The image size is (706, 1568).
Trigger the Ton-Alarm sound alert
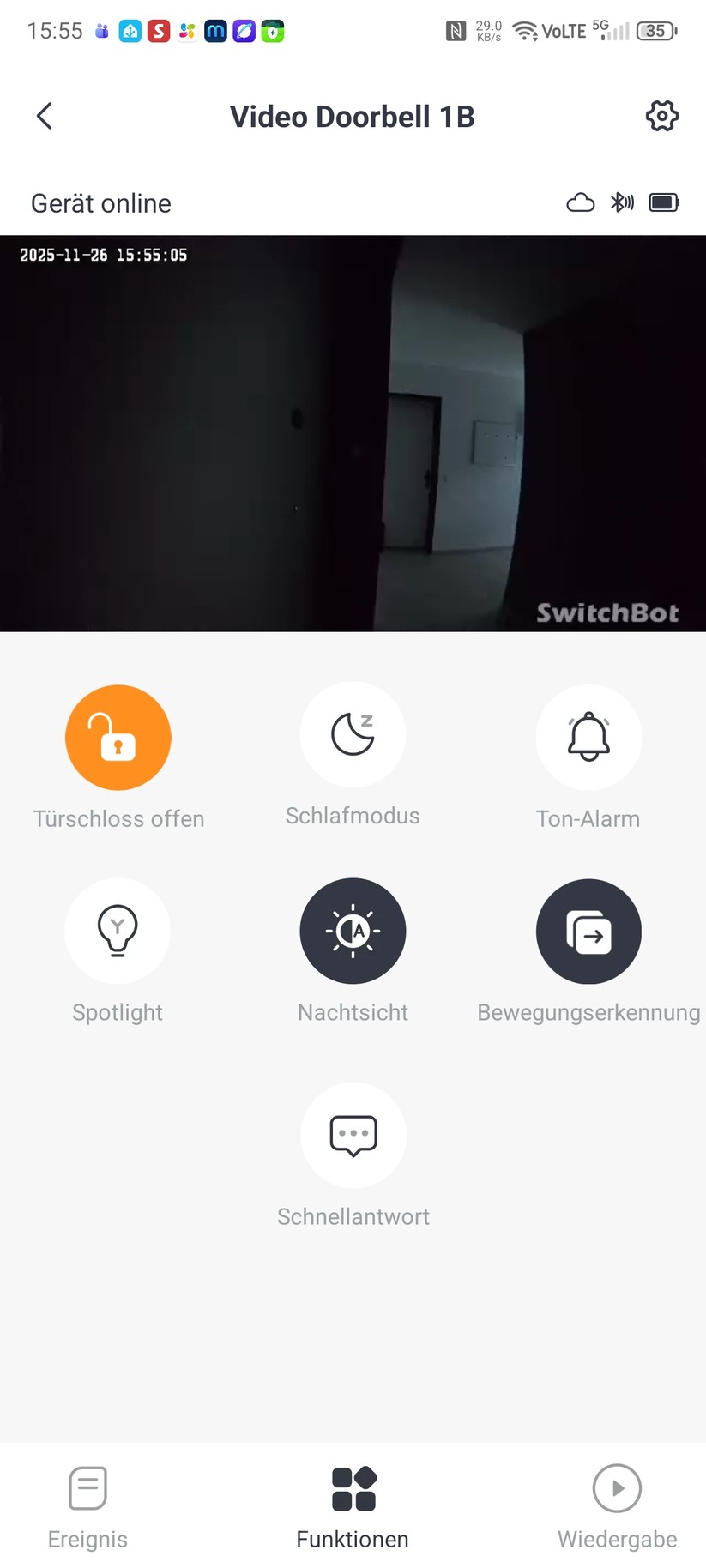click(x=588, y=738)
